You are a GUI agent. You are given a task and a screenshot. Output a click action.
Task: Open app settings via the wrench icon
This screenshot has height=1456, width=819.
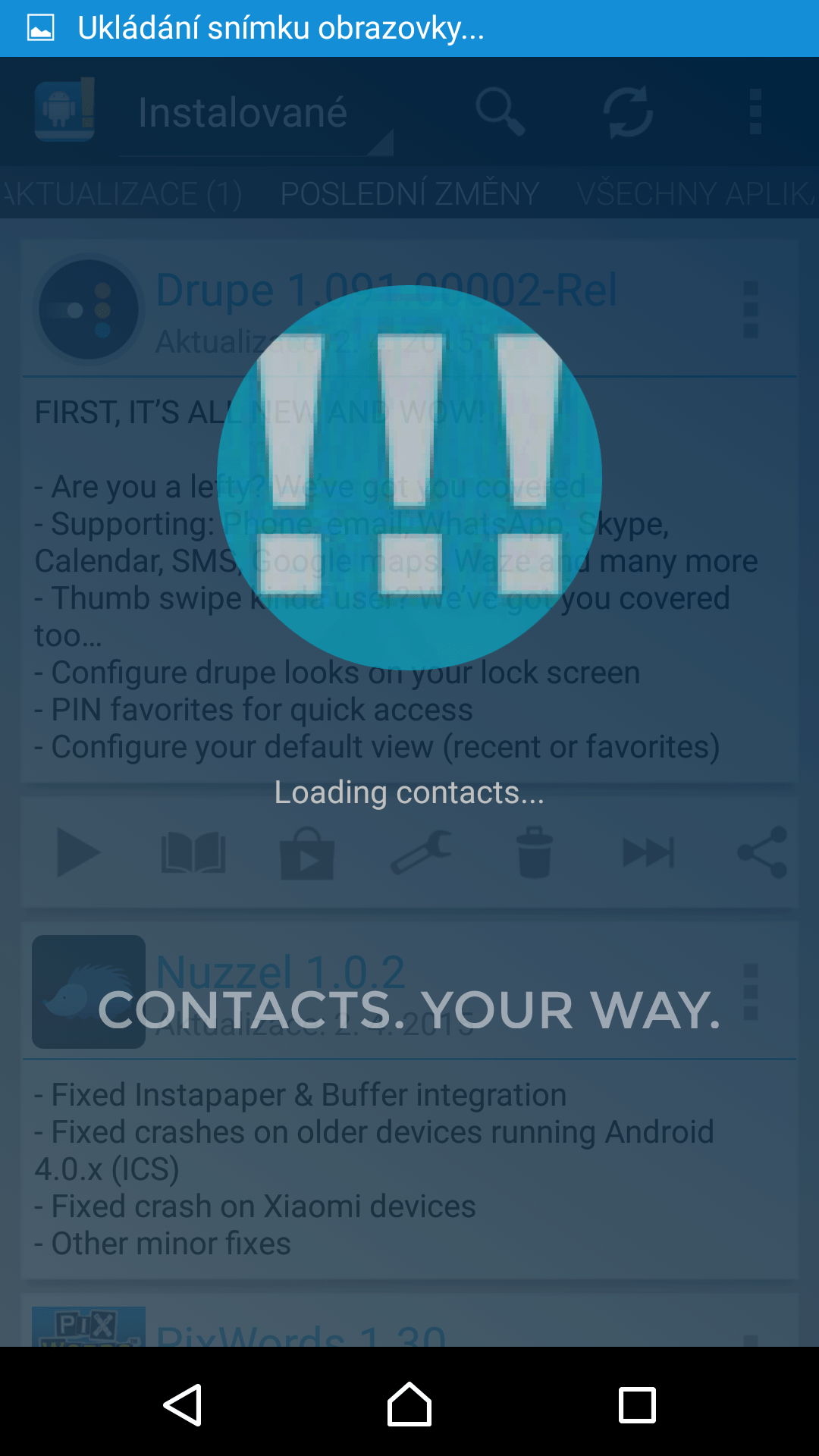tap(422, 852)
